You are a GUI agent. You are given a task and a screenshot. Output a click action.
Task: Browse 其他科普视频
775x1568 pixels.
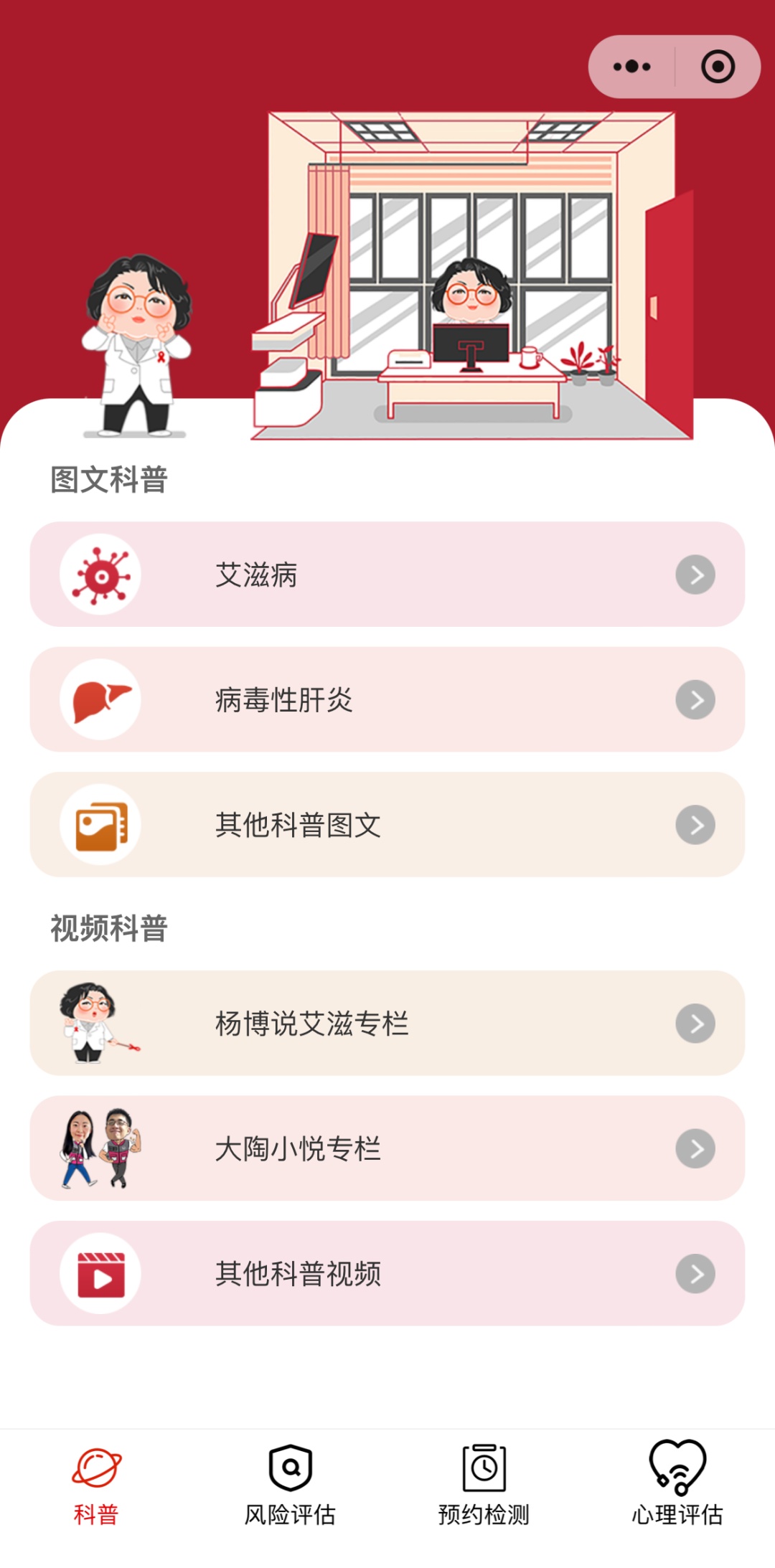[x=387, y=1273]
